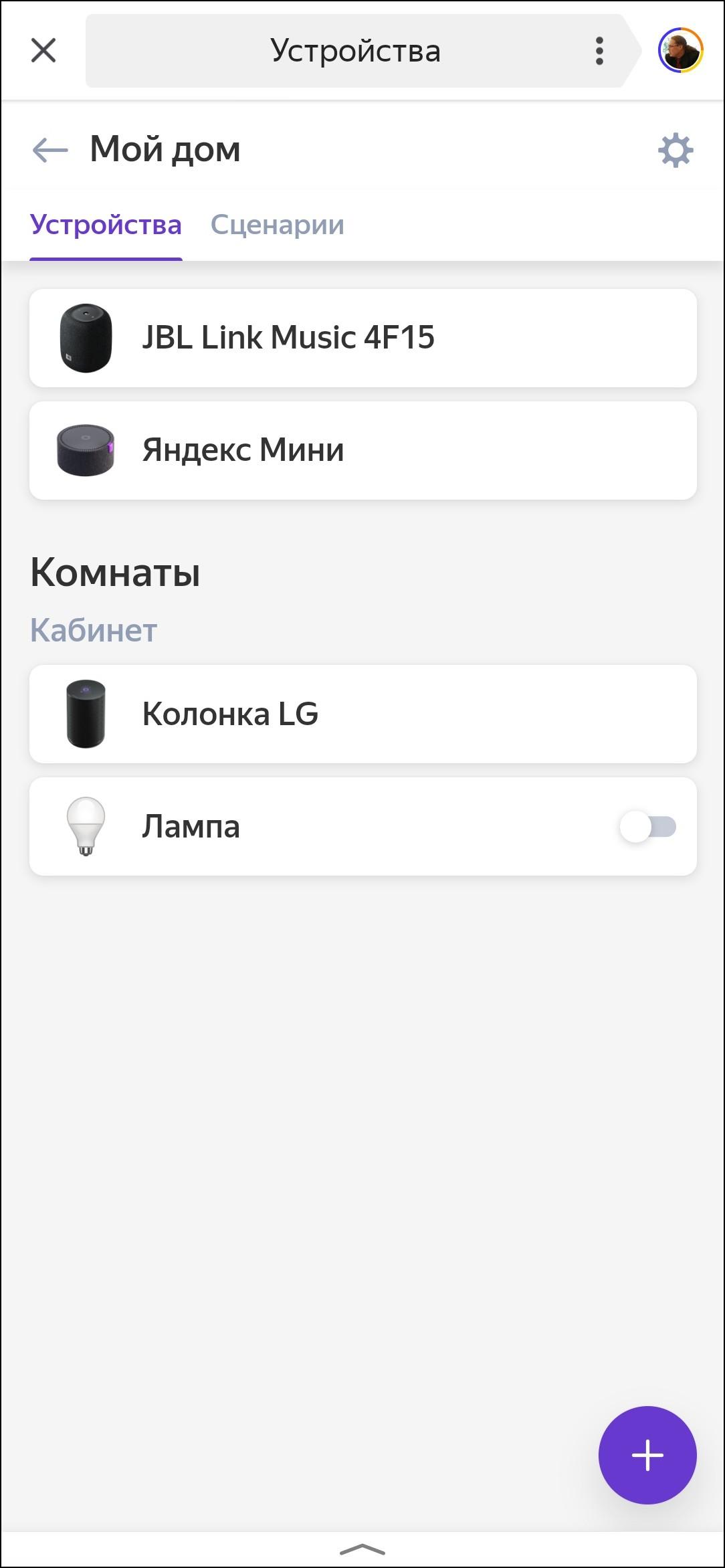The width and height of the screenshot is (725, 1568).
Task: Go back from Мой дом
Action: click(50, 150)
